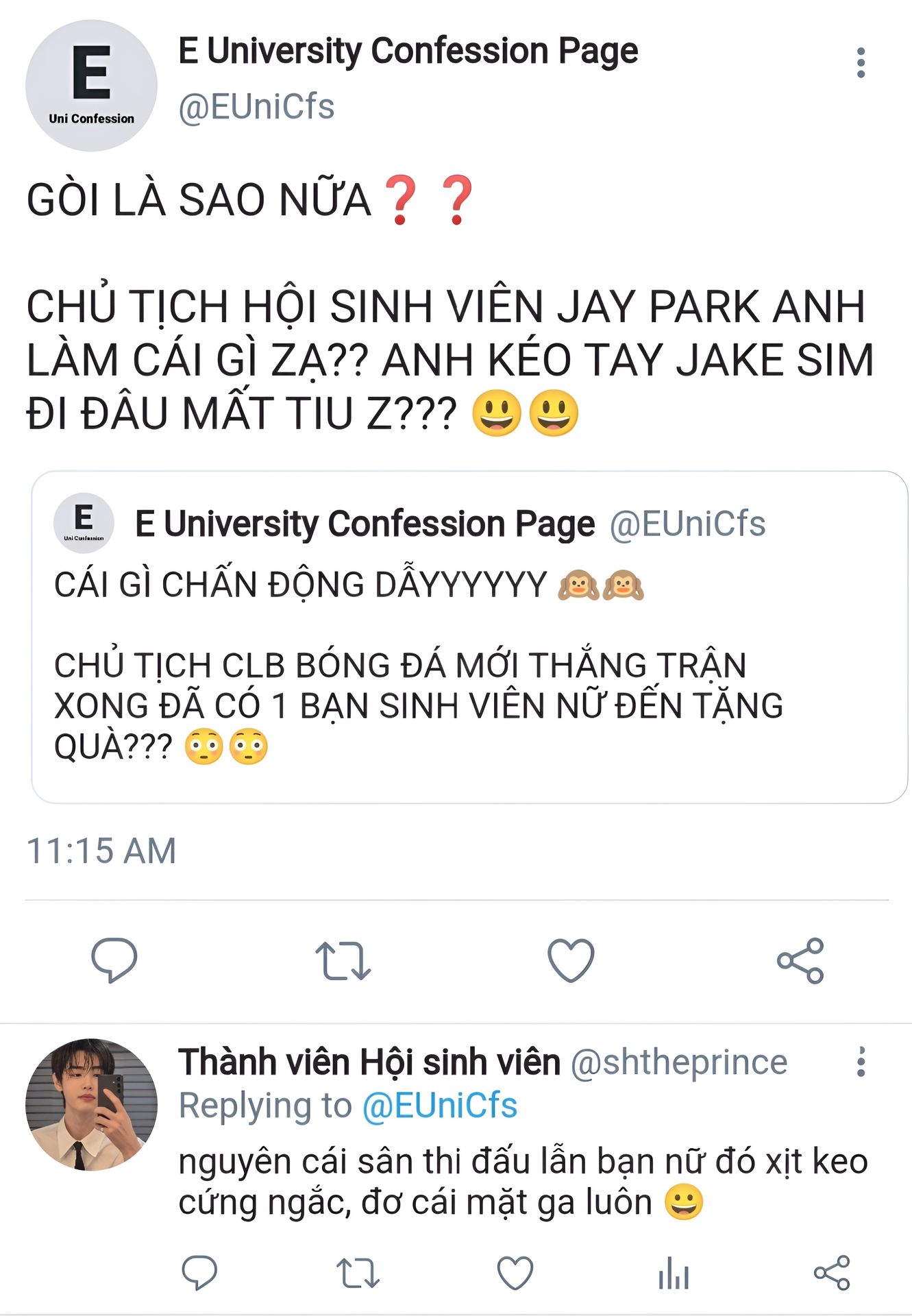The height and width of the screenshot is (1316, 912).
Task: Reply to the main EUniCfs tweet
Action: [114, 960]
